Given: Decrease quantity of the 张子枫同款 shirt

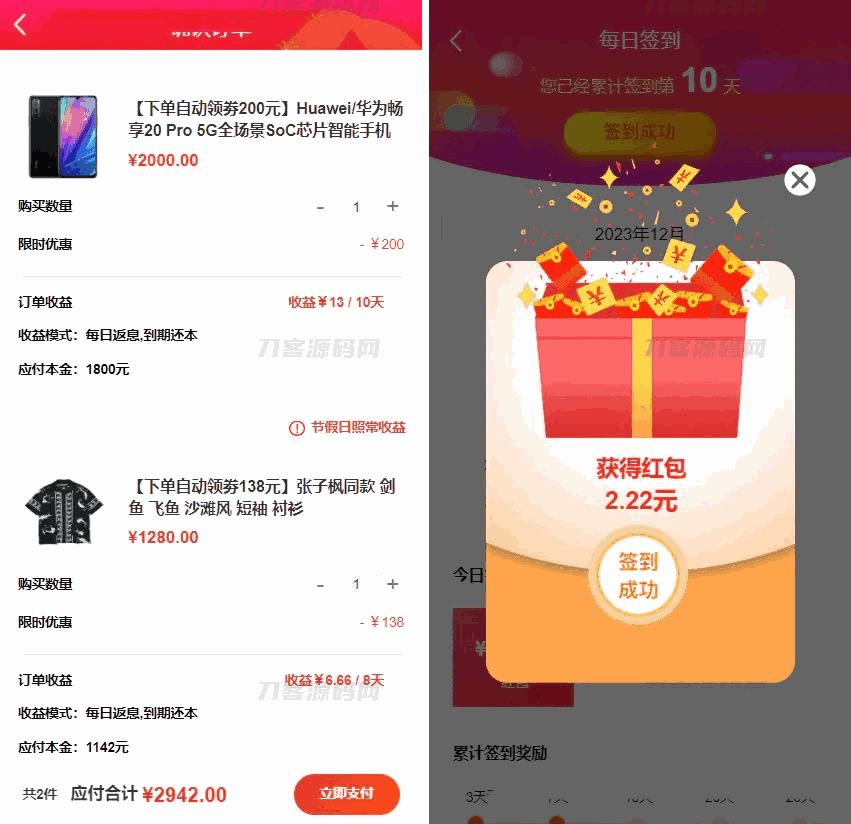Looking at the screenshot, I should [x=320, y=585].
